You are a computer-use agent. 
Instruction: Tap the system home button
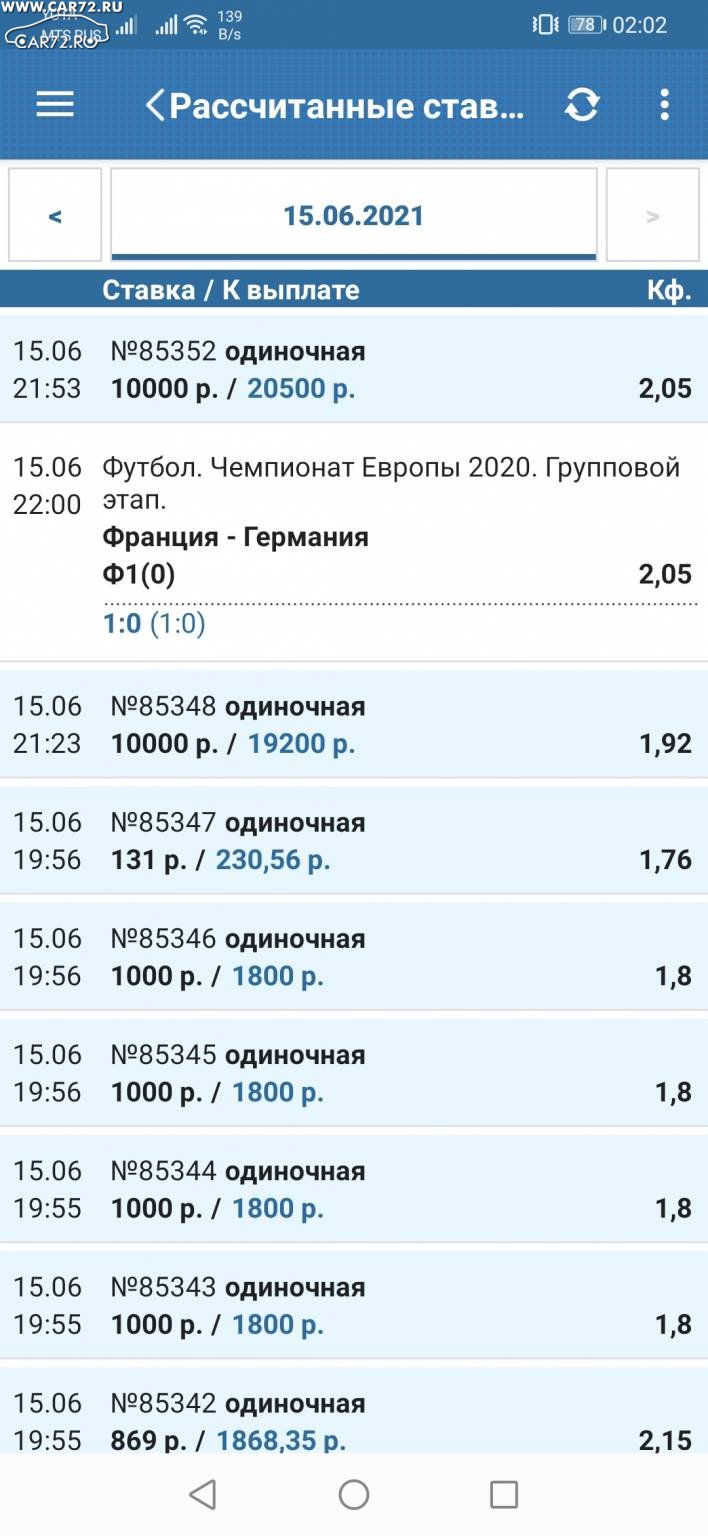point(354,1495)
